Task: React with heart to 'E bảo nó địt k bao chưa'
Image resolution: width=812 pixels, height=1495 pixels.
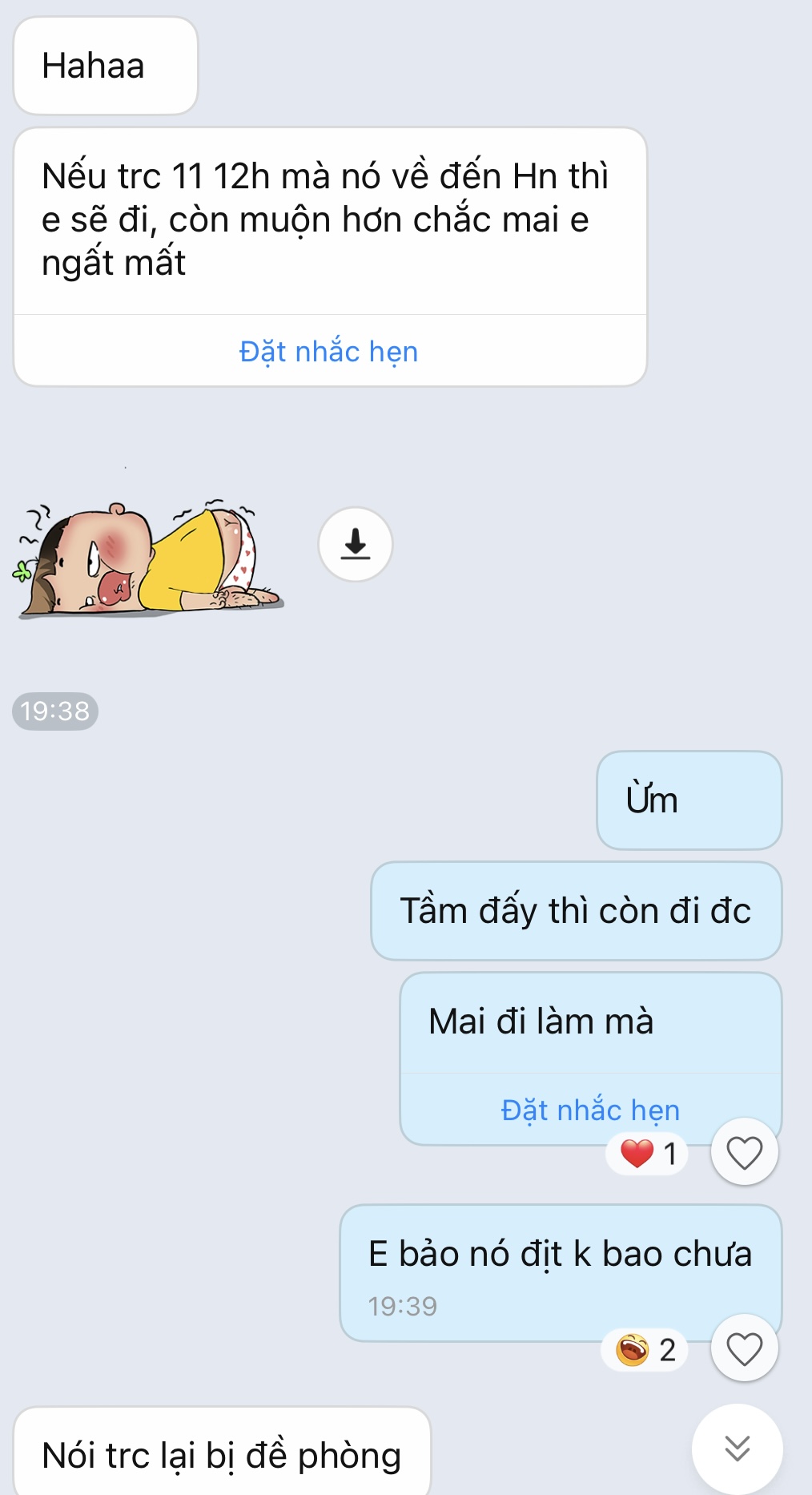Action: click(744, 1348)
